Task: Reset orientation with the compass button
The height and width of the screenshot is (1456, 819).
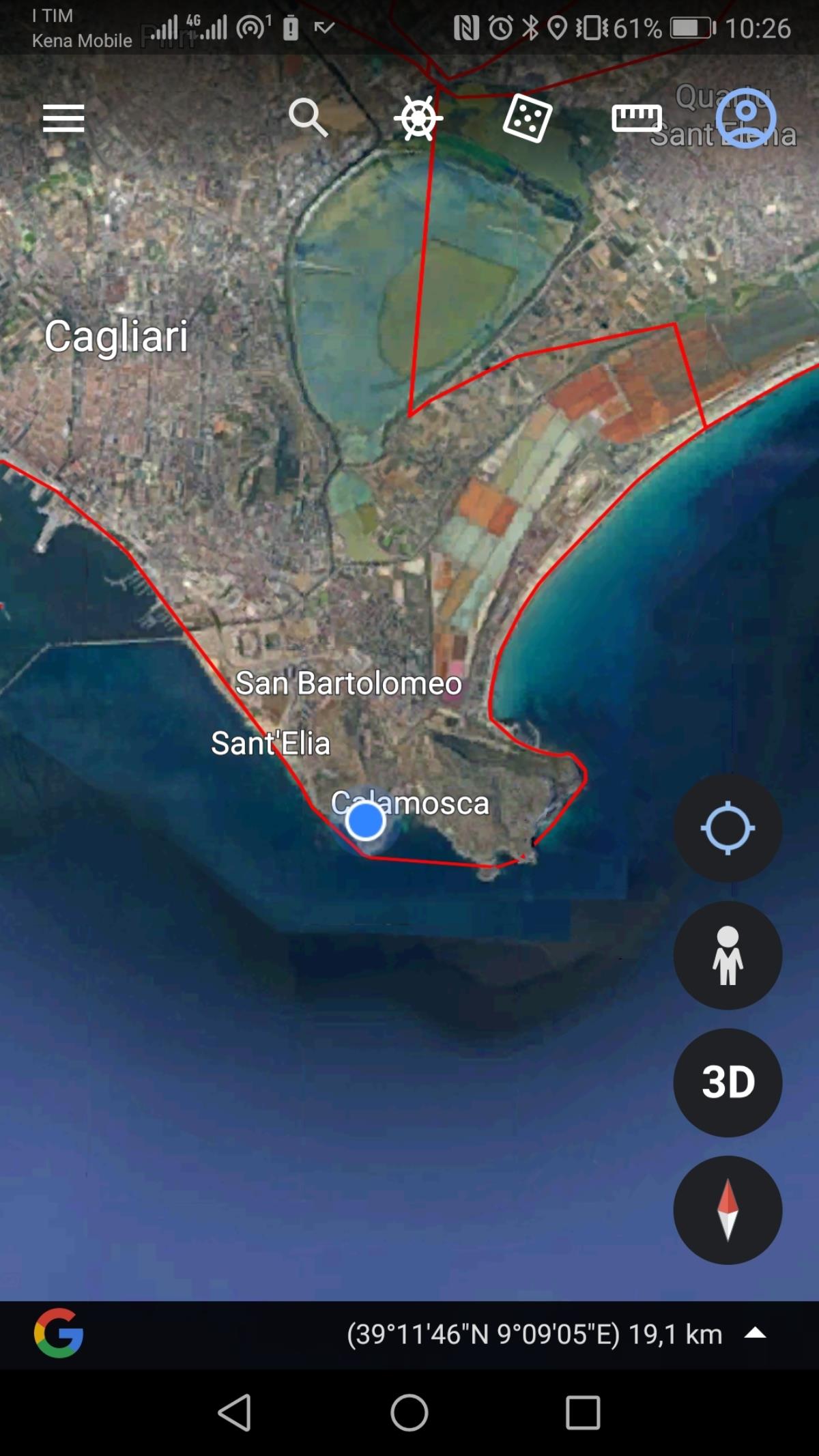Action: tap(728, 1210)
